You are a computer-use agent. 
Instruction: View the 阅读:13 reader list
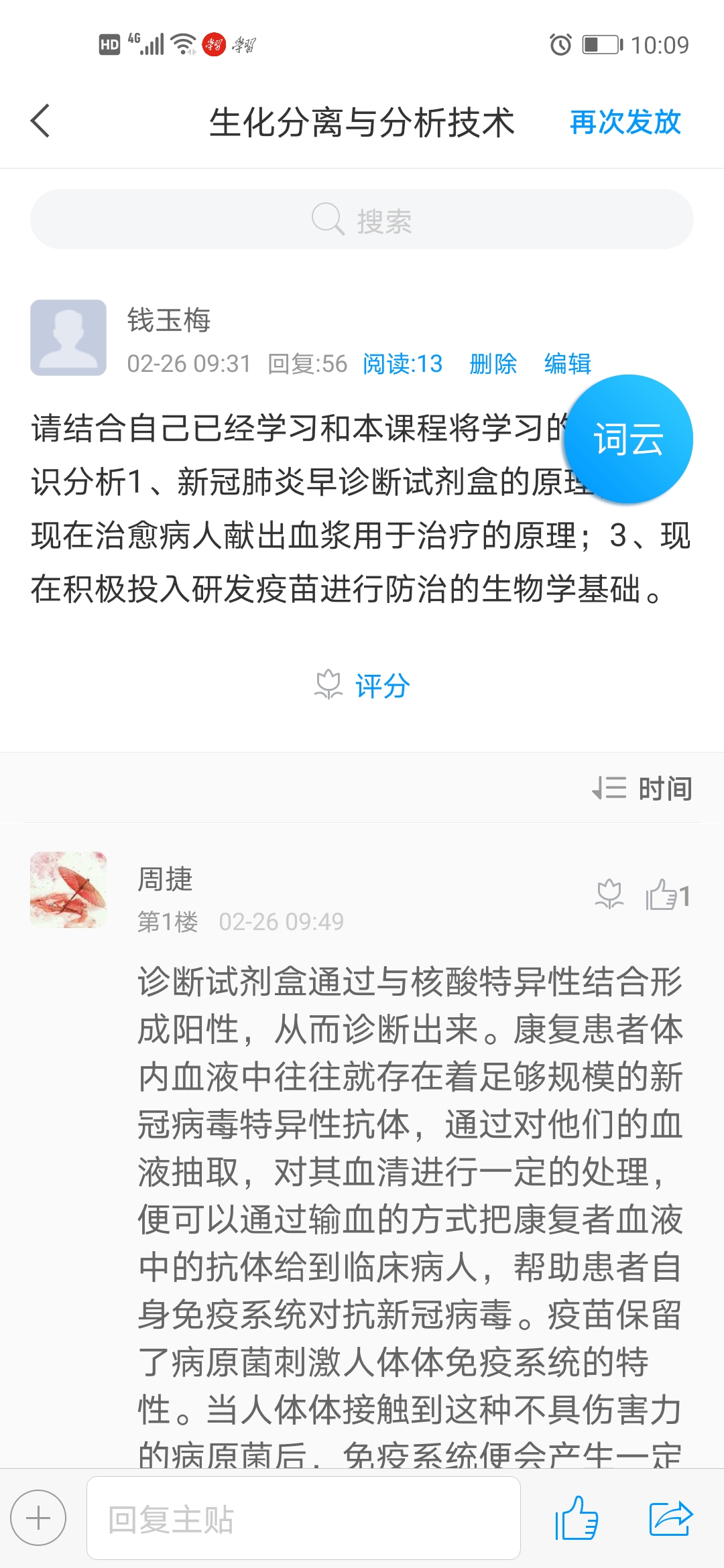click(402, 364)
